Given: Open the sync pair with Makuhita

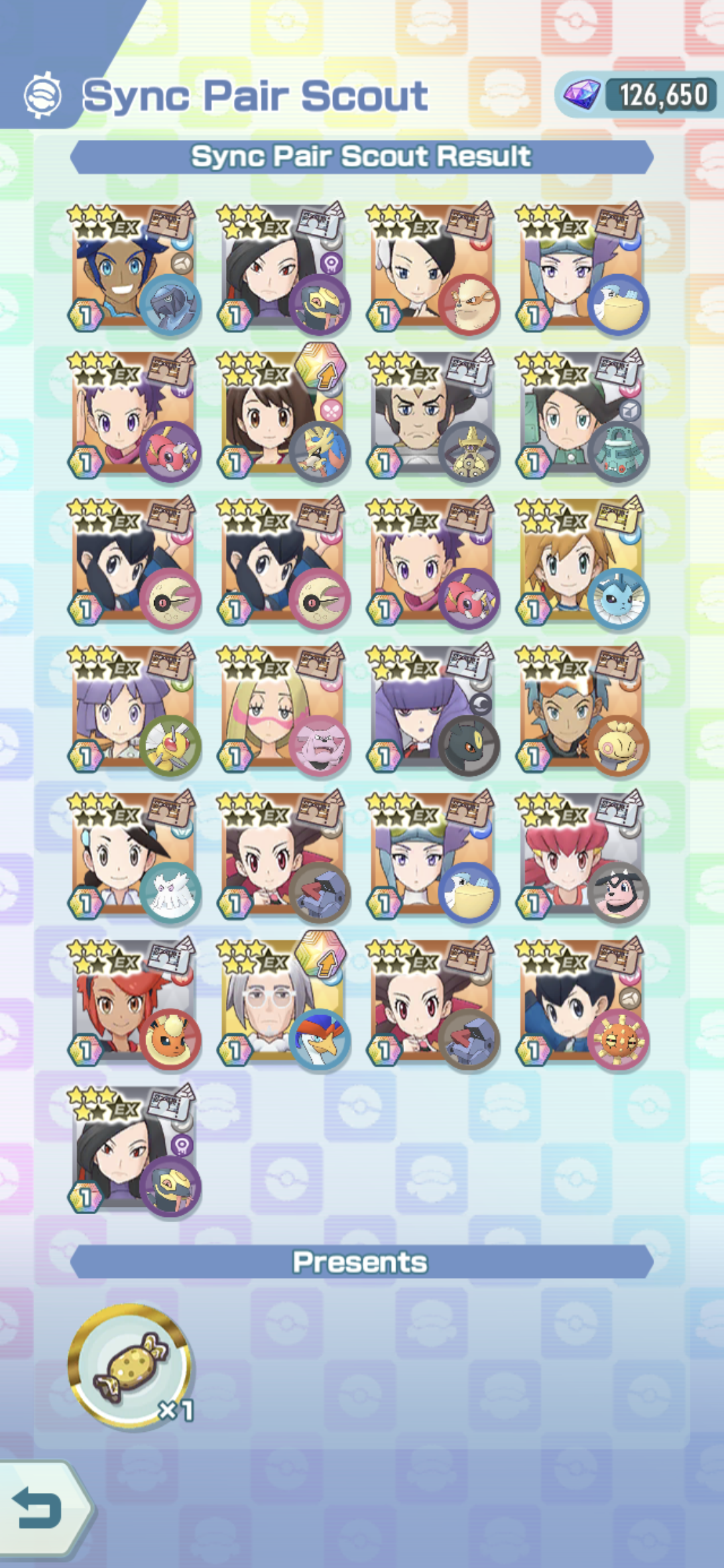Looking at the screenshot, I should coord(580,710).
